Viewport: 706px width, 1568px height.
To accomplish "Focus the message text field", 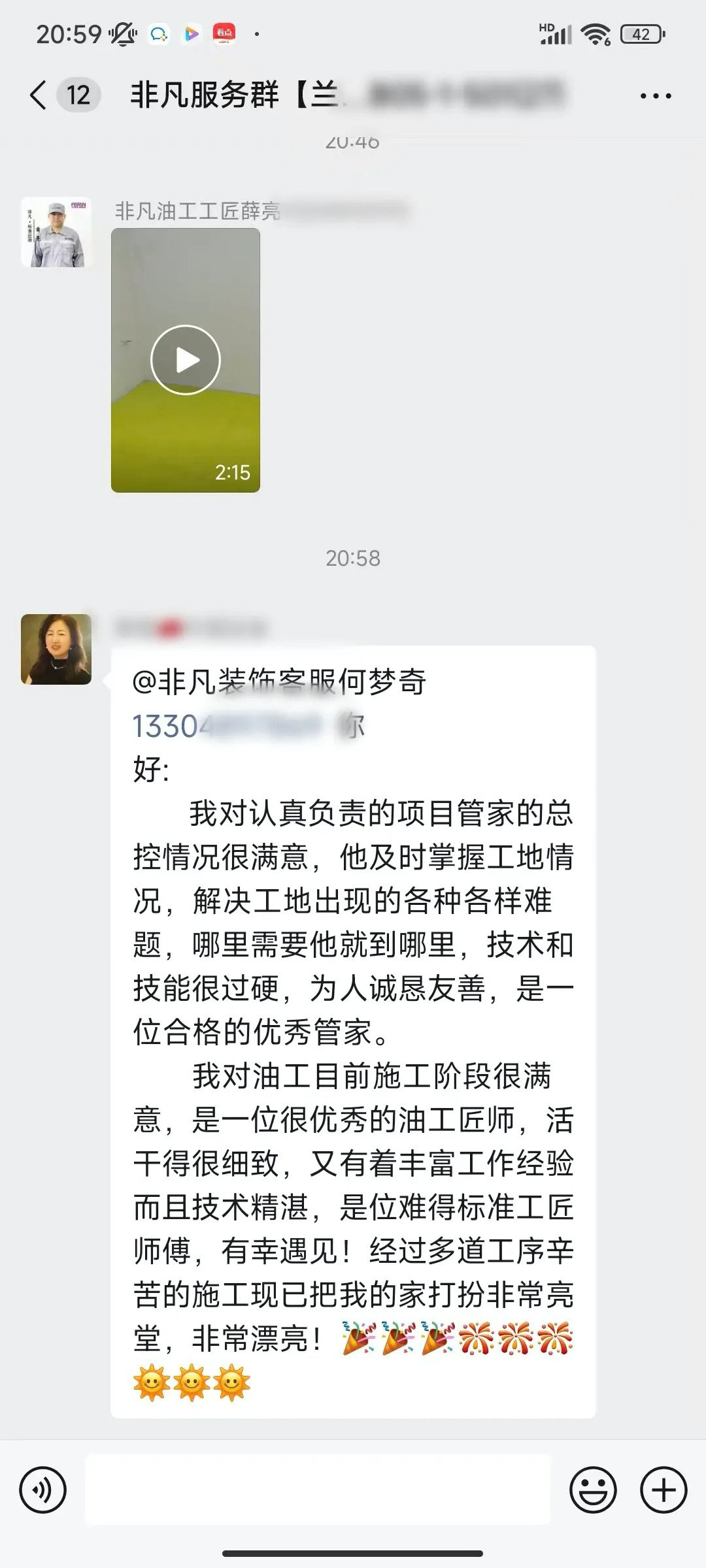I will point(318,1490).
